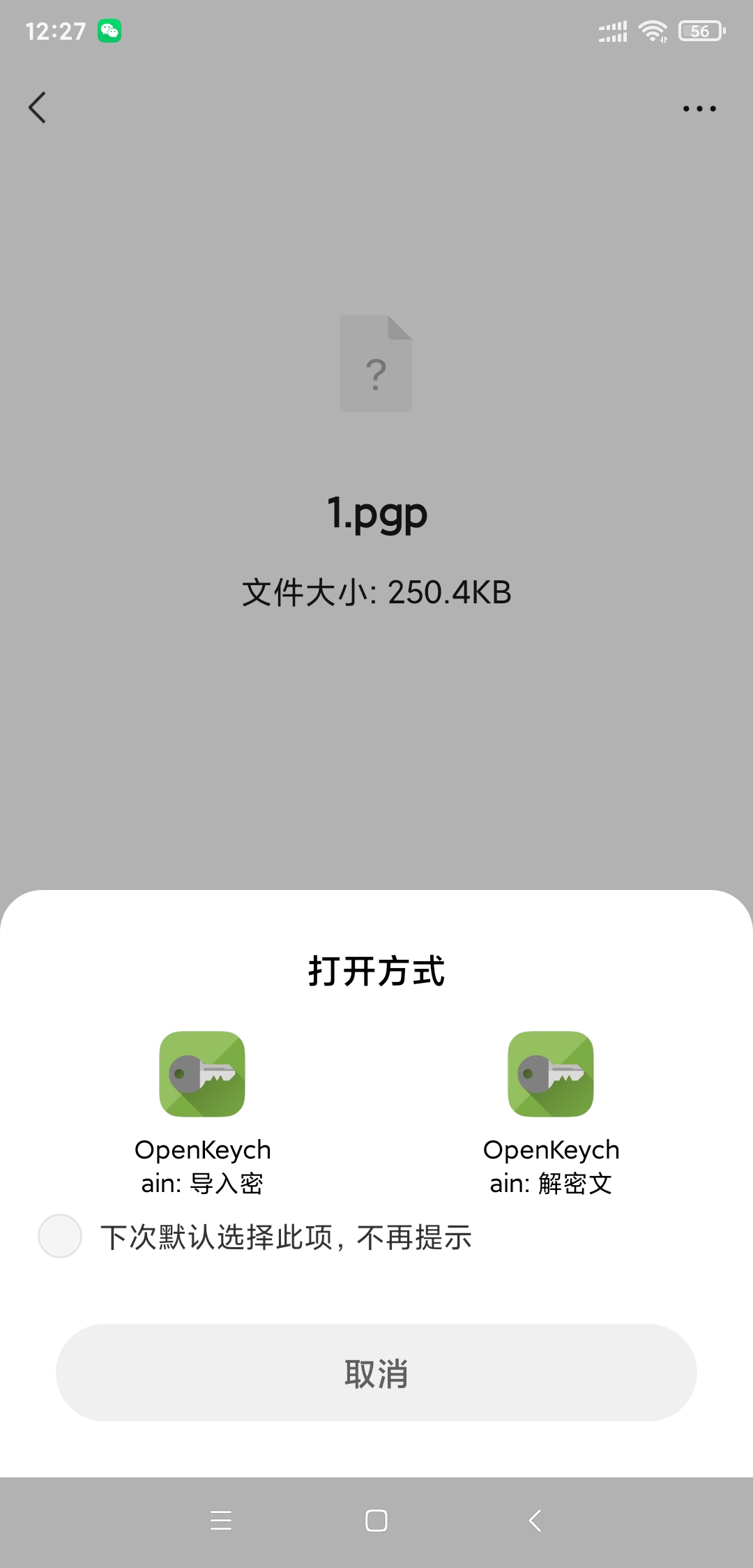Open the three-dot overflow menu

click(699, 109)
